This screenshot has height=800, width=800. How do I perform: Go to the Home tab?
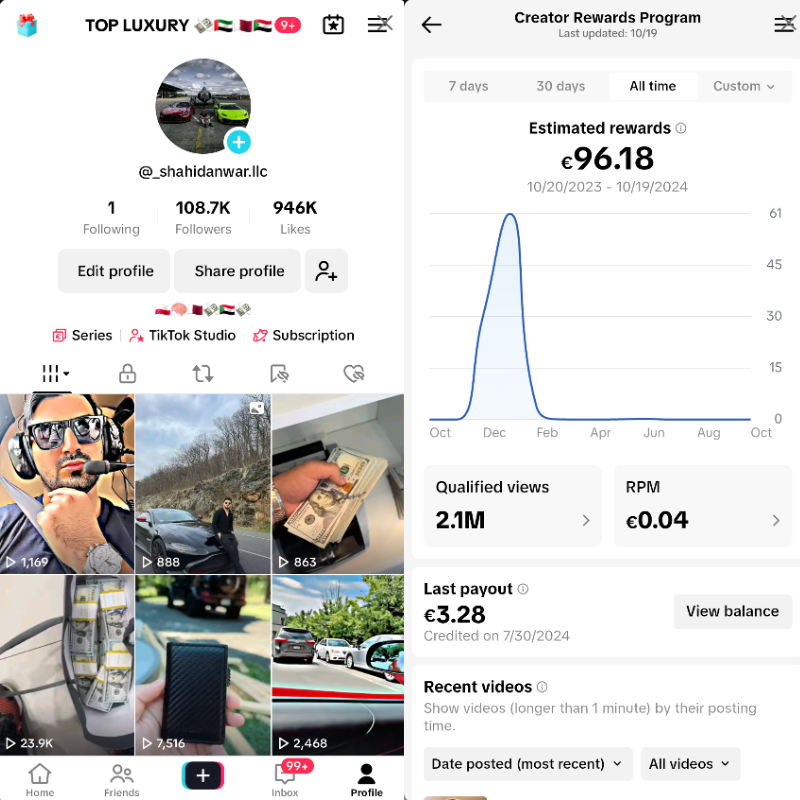click(x=40, y=779)
